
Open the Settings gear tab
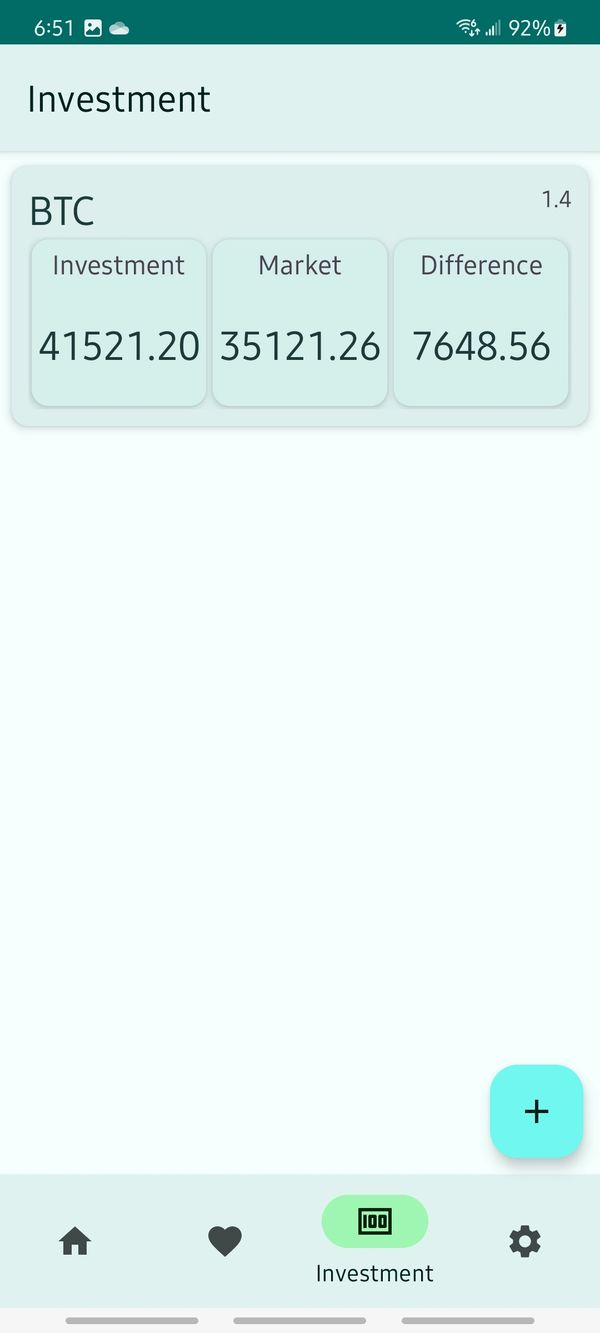click(x=525, y=1241)
